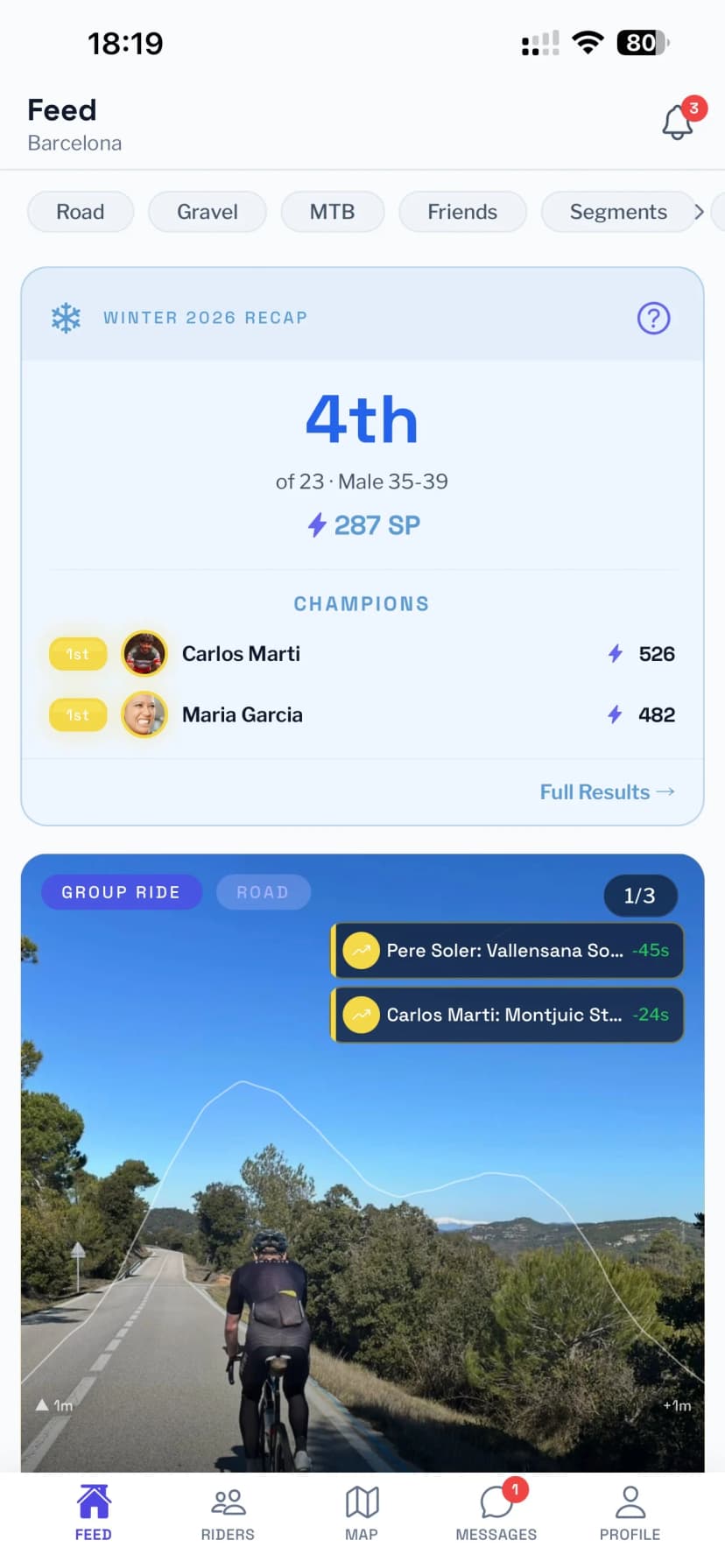
Task: Switch to the Riders tab
Action: tap(228, 1514)
